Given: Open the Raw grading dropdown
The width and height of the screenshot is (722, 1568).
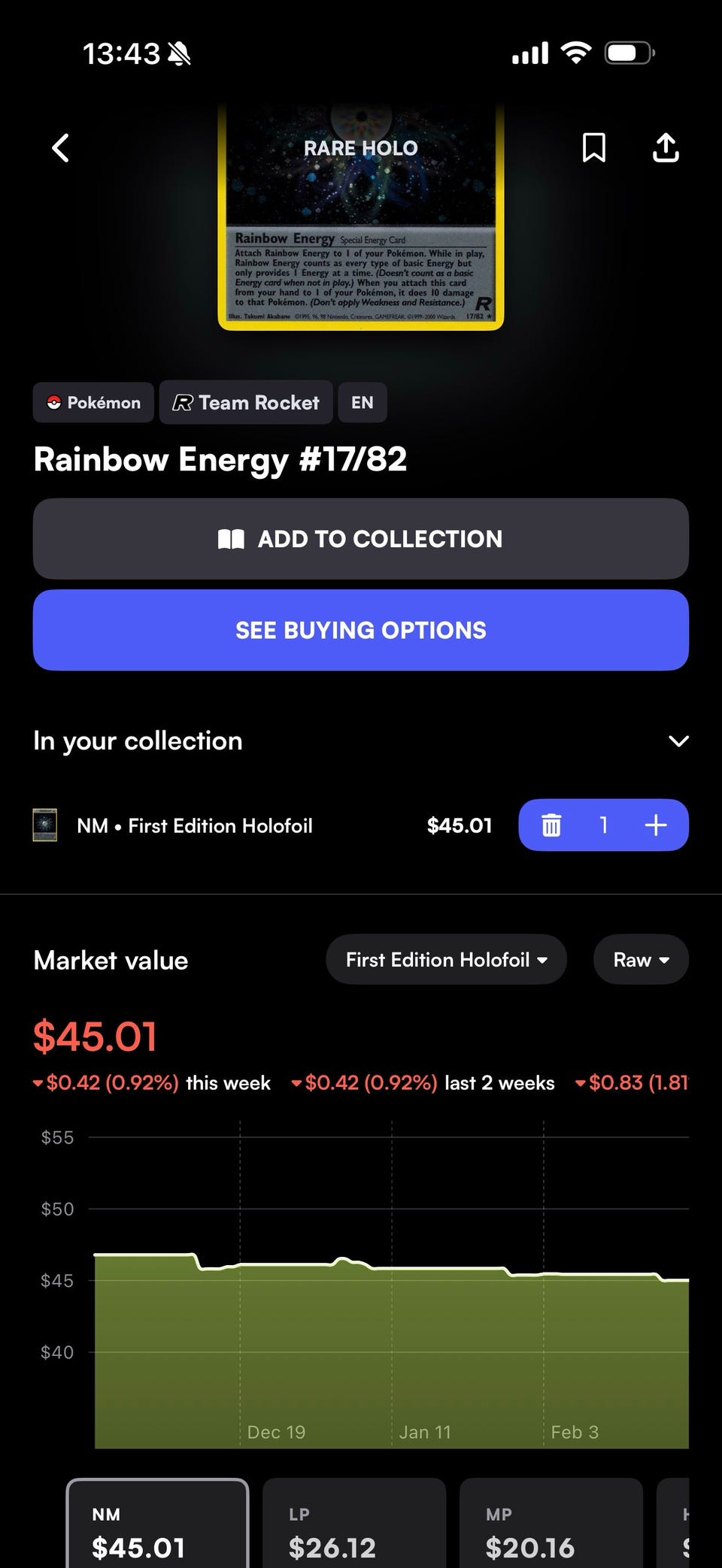Looking at the screenshot, I should [641, 960].
